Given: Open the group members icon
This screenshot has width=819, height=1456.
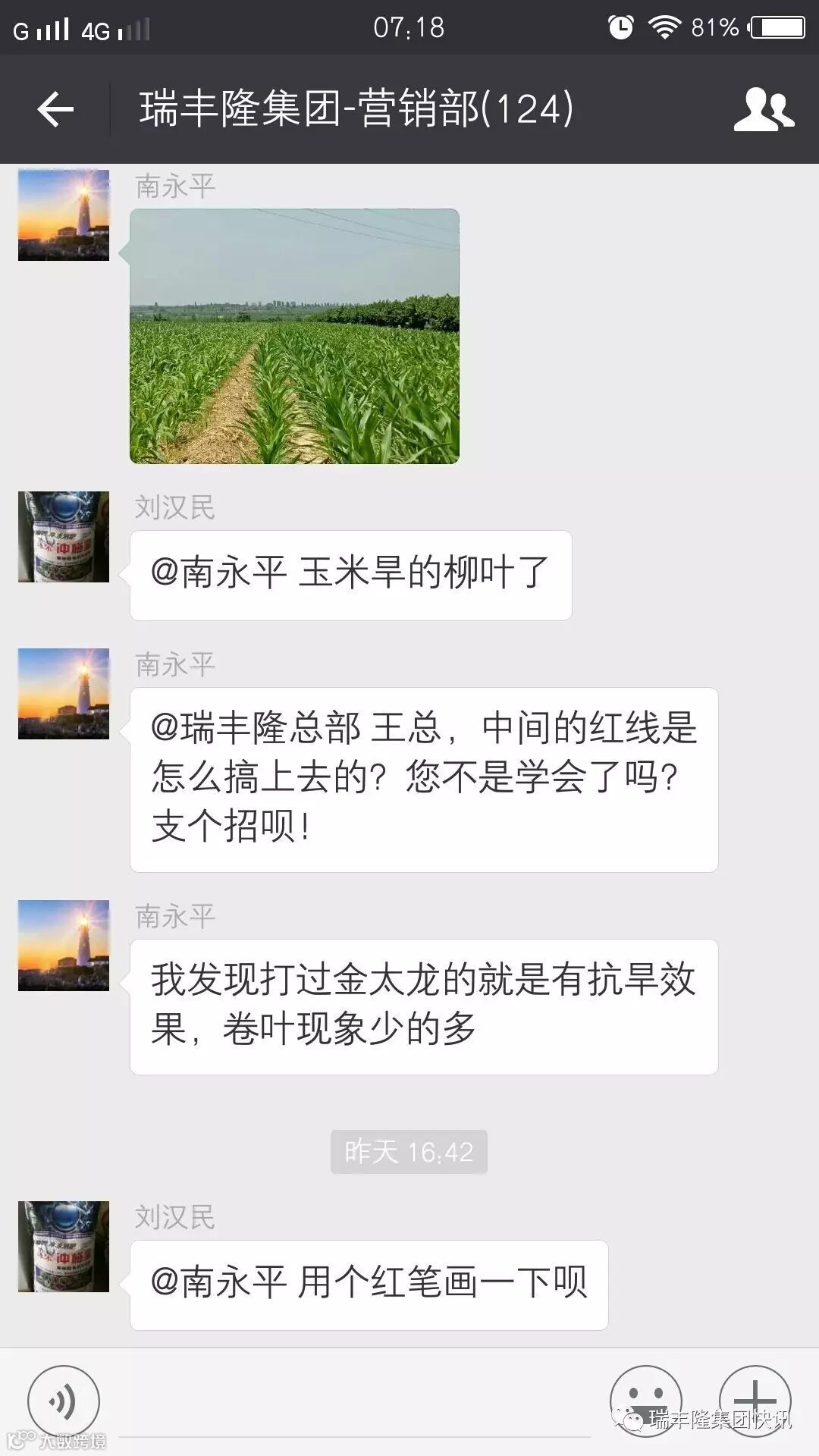Looking at the screenshot, I should 763,109.
